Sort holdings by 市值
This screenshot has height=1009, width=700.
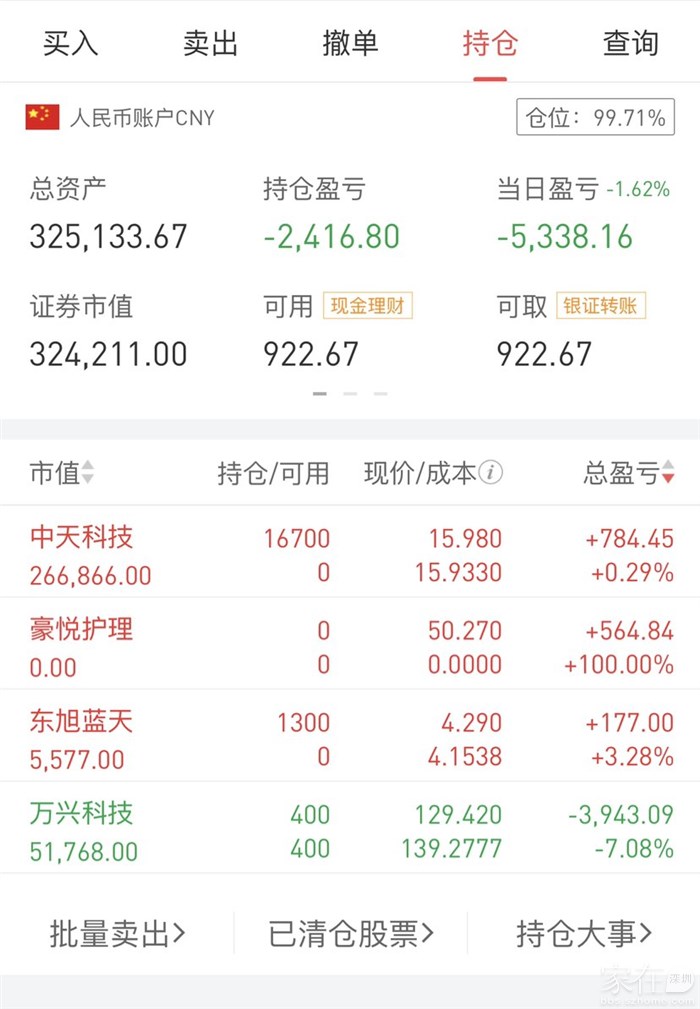tap(62, 473)
